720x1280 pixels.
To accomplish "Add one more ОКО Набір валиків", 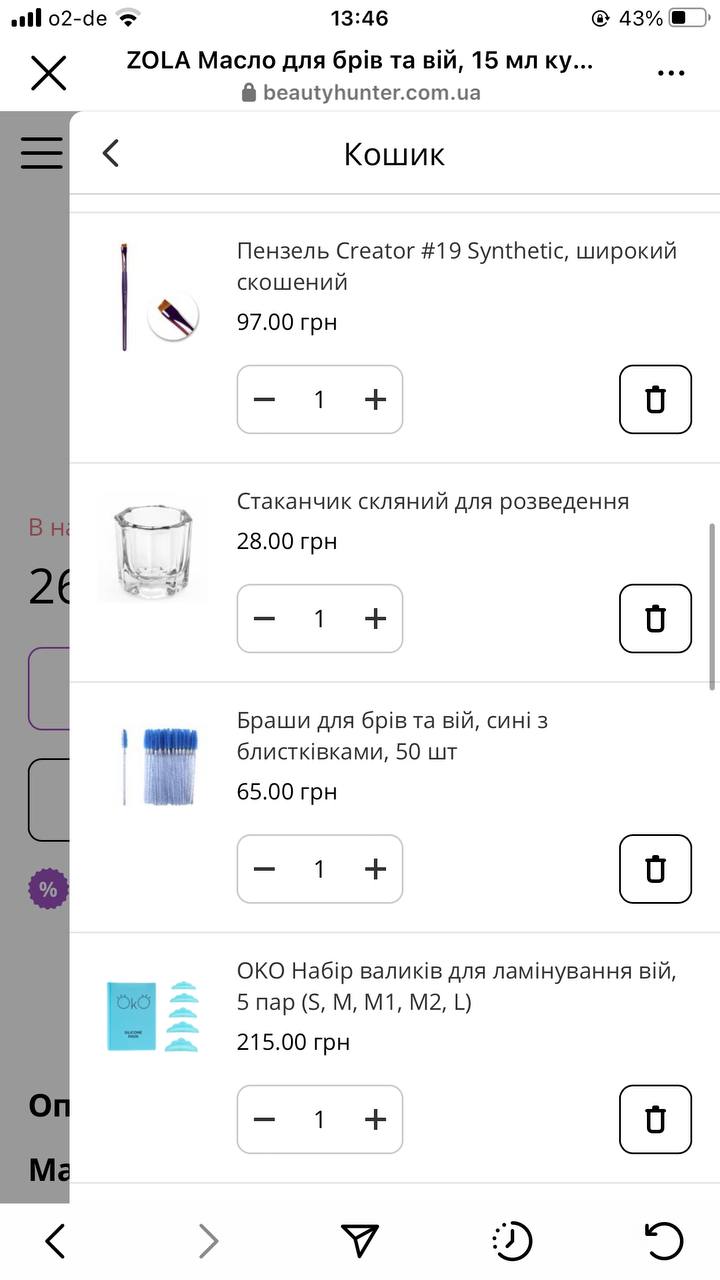I will click(x=375, y=1119).
